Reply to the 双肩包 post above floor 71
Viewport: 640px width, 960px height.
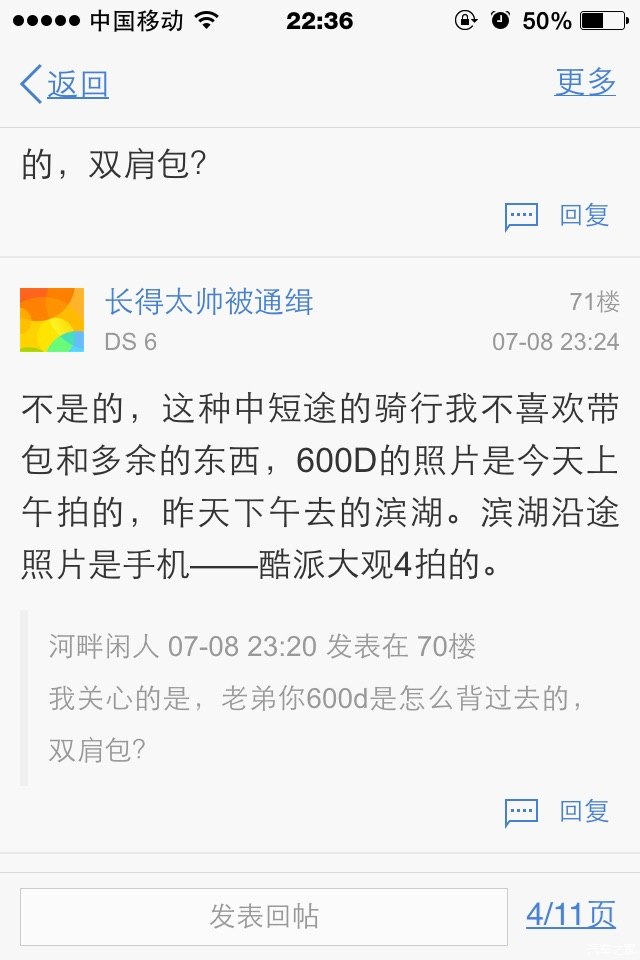coord(558,215)
